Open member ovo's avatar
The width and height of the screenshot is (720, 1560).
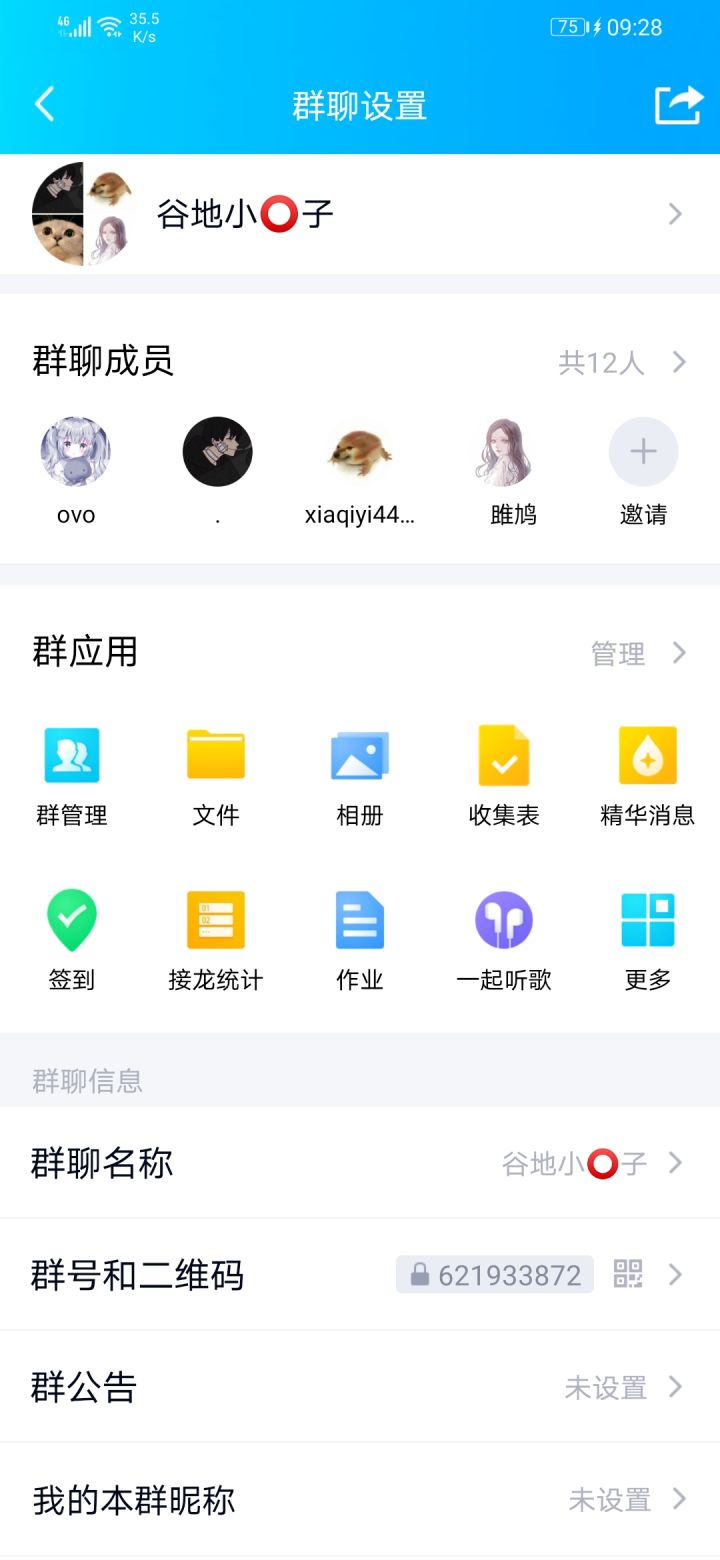[75, 451]
